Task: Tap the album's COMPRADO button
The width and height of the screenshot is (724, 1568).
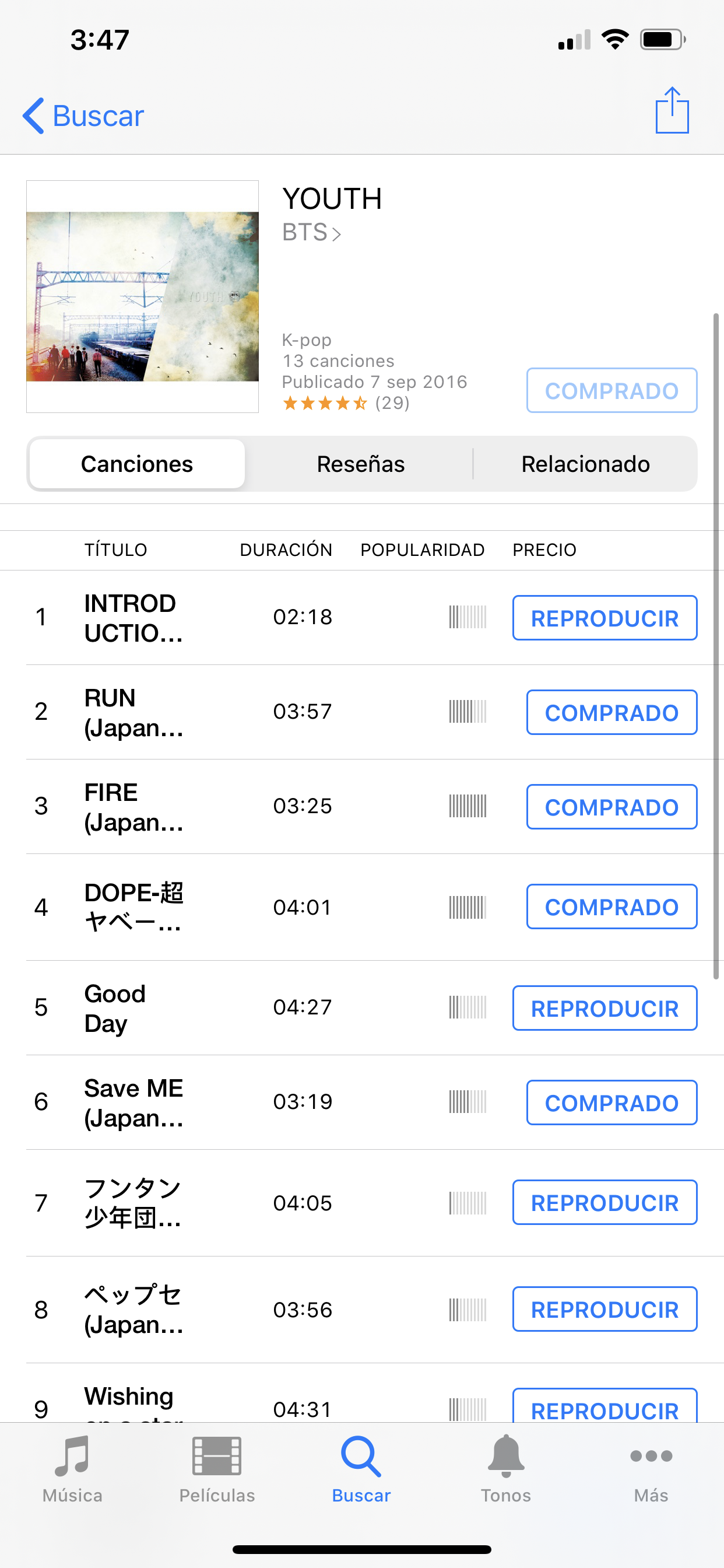Action: tap(611, 390)
